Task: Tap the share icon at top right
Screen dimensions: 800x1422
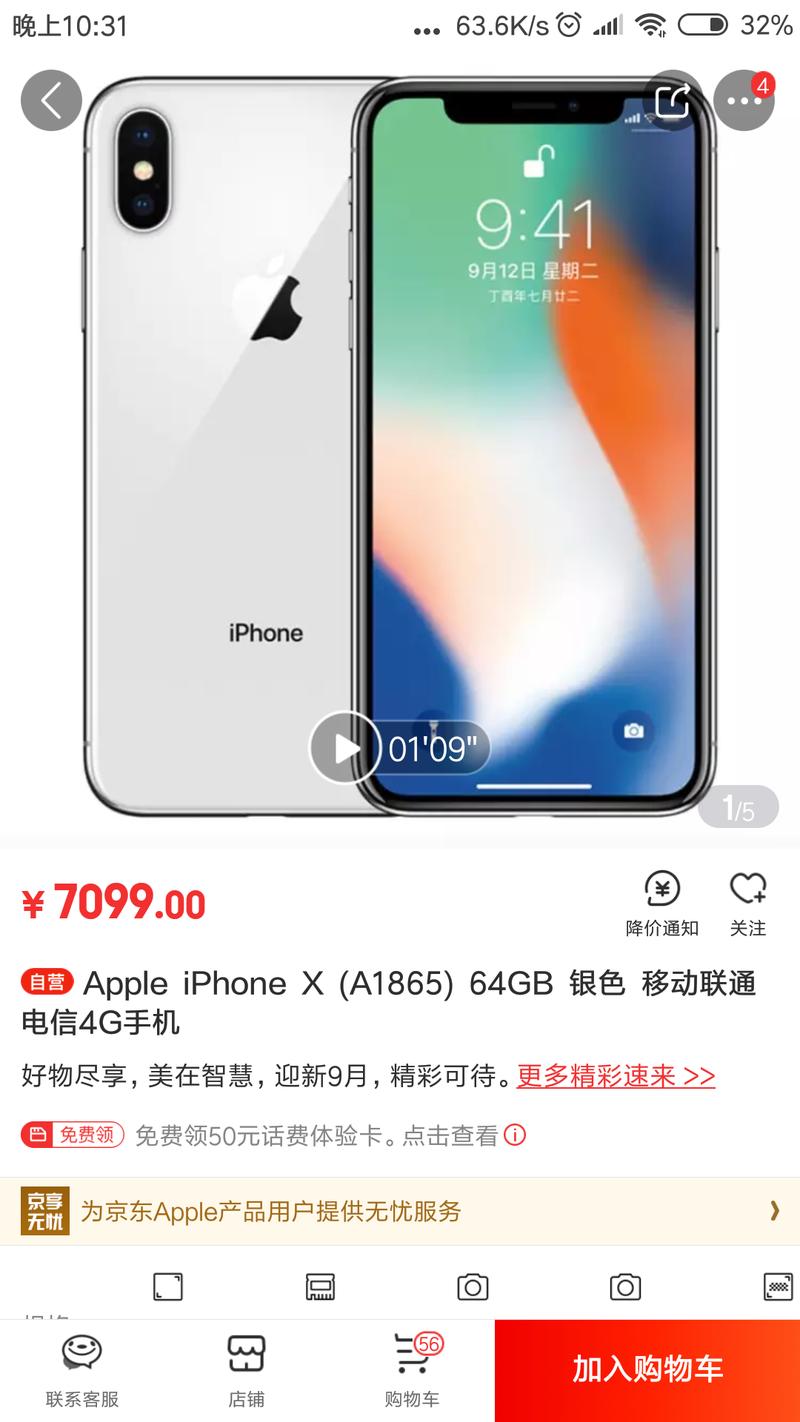Action: pos(672,99)
